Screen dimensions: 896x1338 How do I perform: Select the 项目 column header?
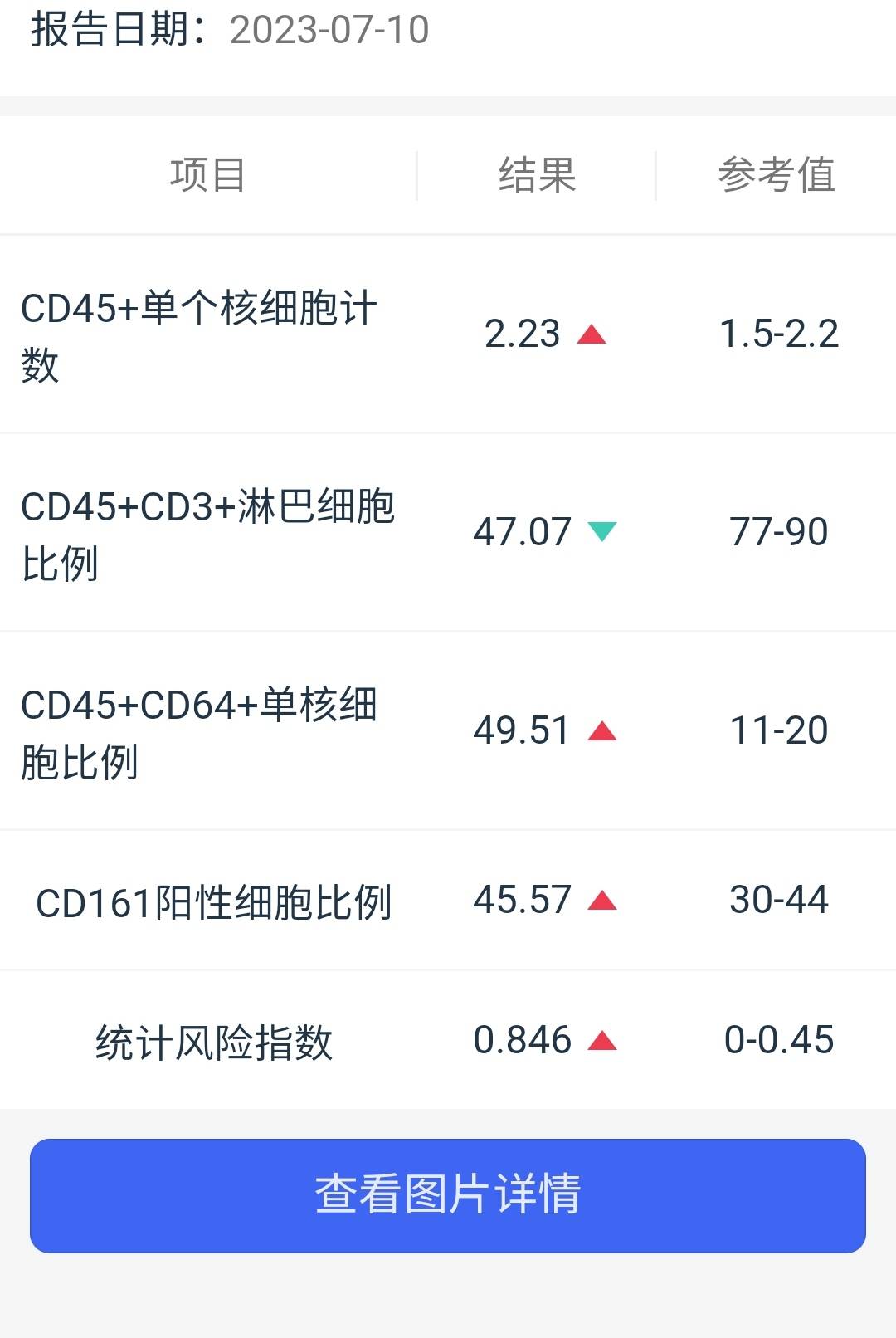pyautogui.click(x=209, y=173)
